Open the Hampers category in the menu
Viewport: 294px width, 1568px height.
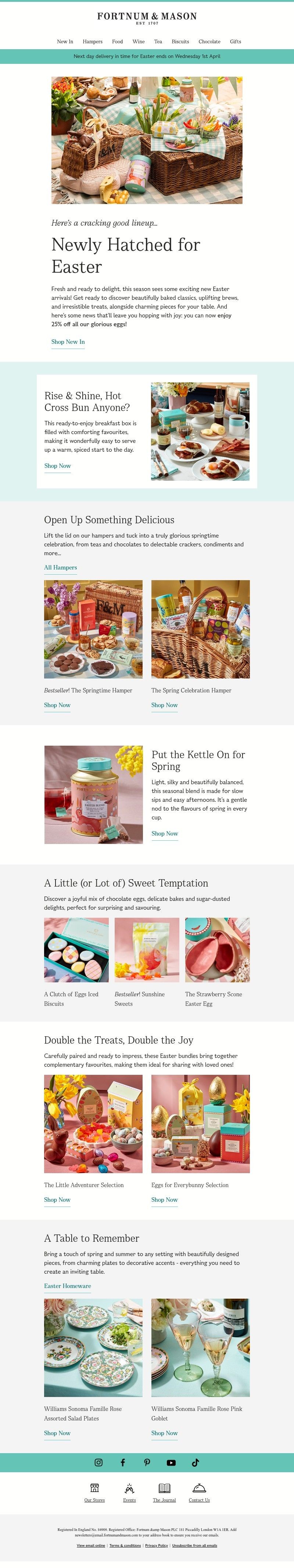93,42
